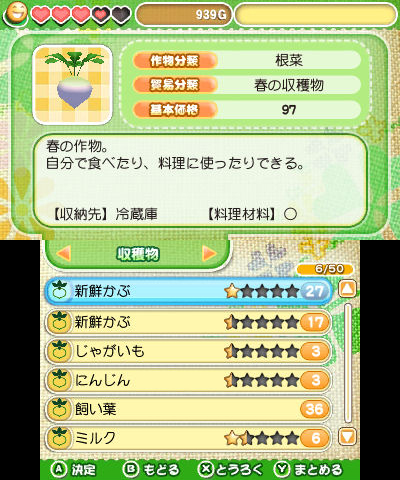
Task: Tap the list's down arrow button
Action: [347, 437]
